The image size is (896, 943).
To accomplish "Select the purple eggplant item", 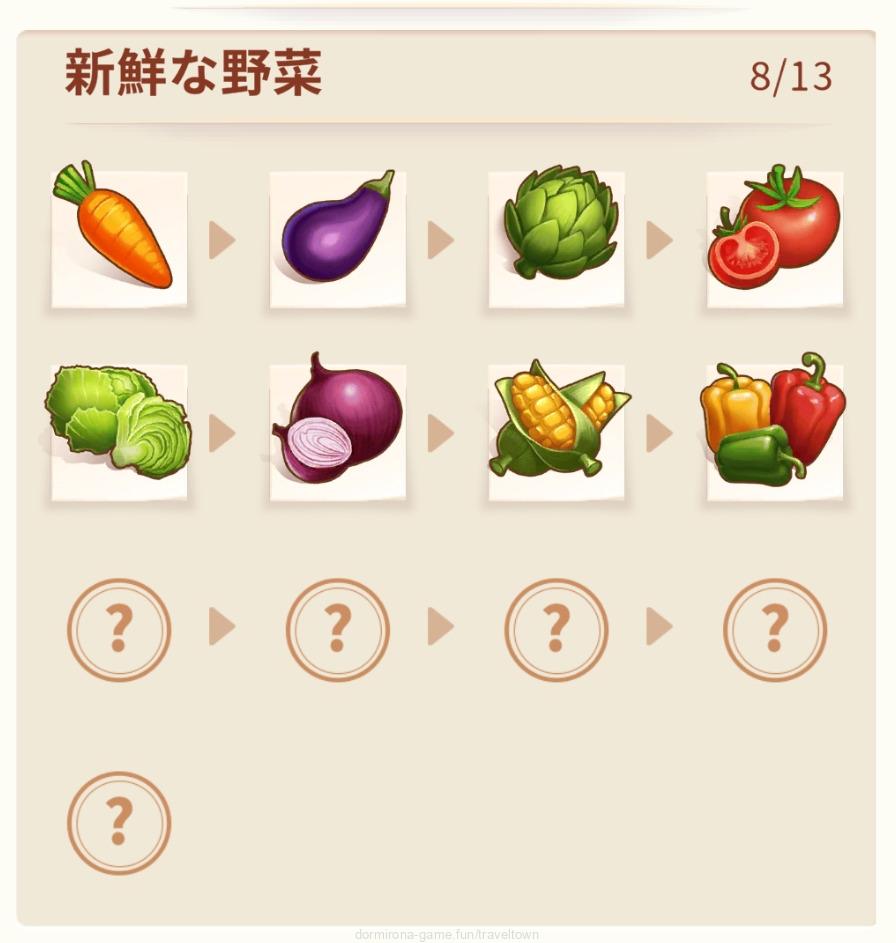I will point(337,237).
